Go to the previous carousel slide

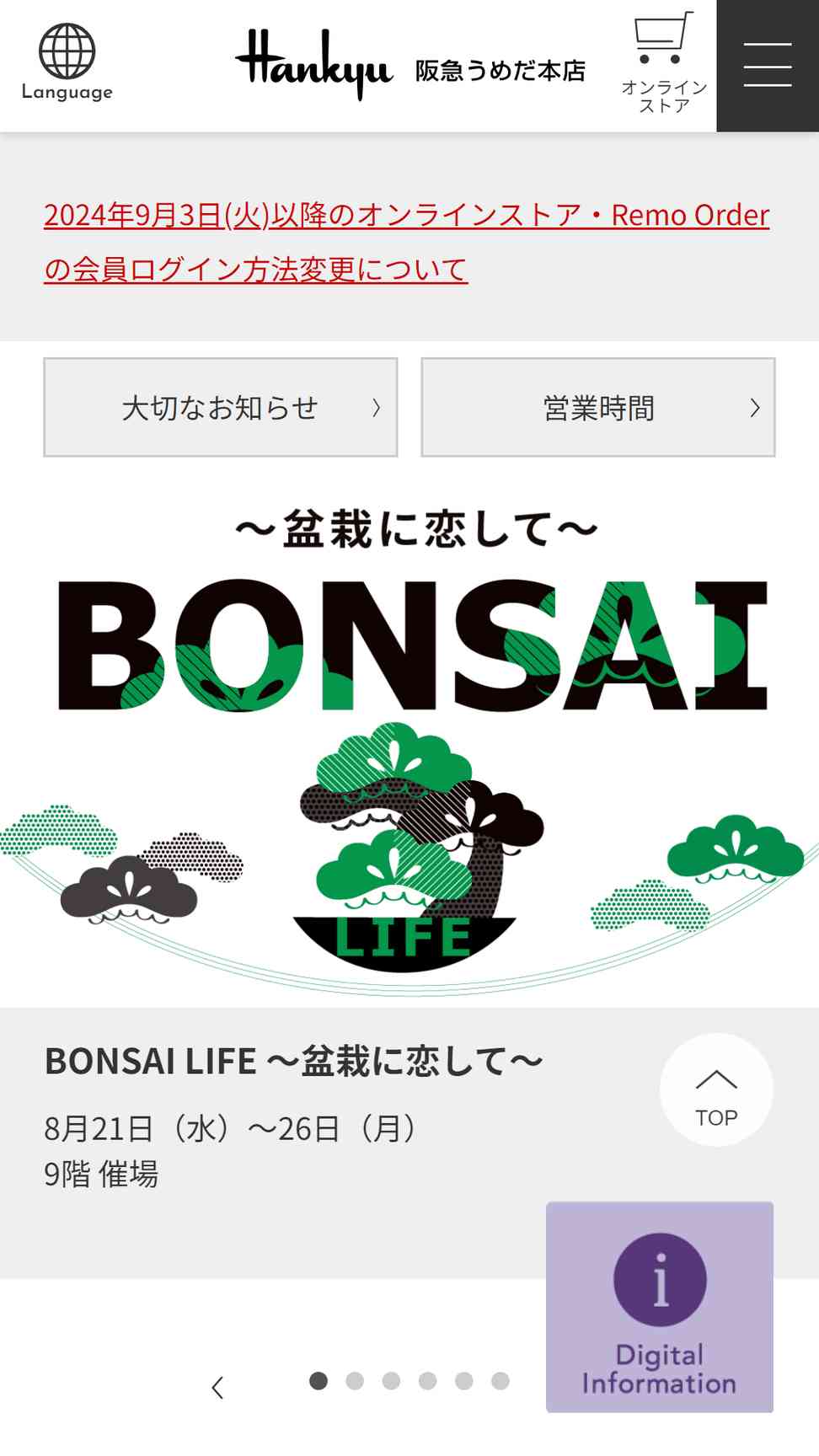[x=217, y=1388]
